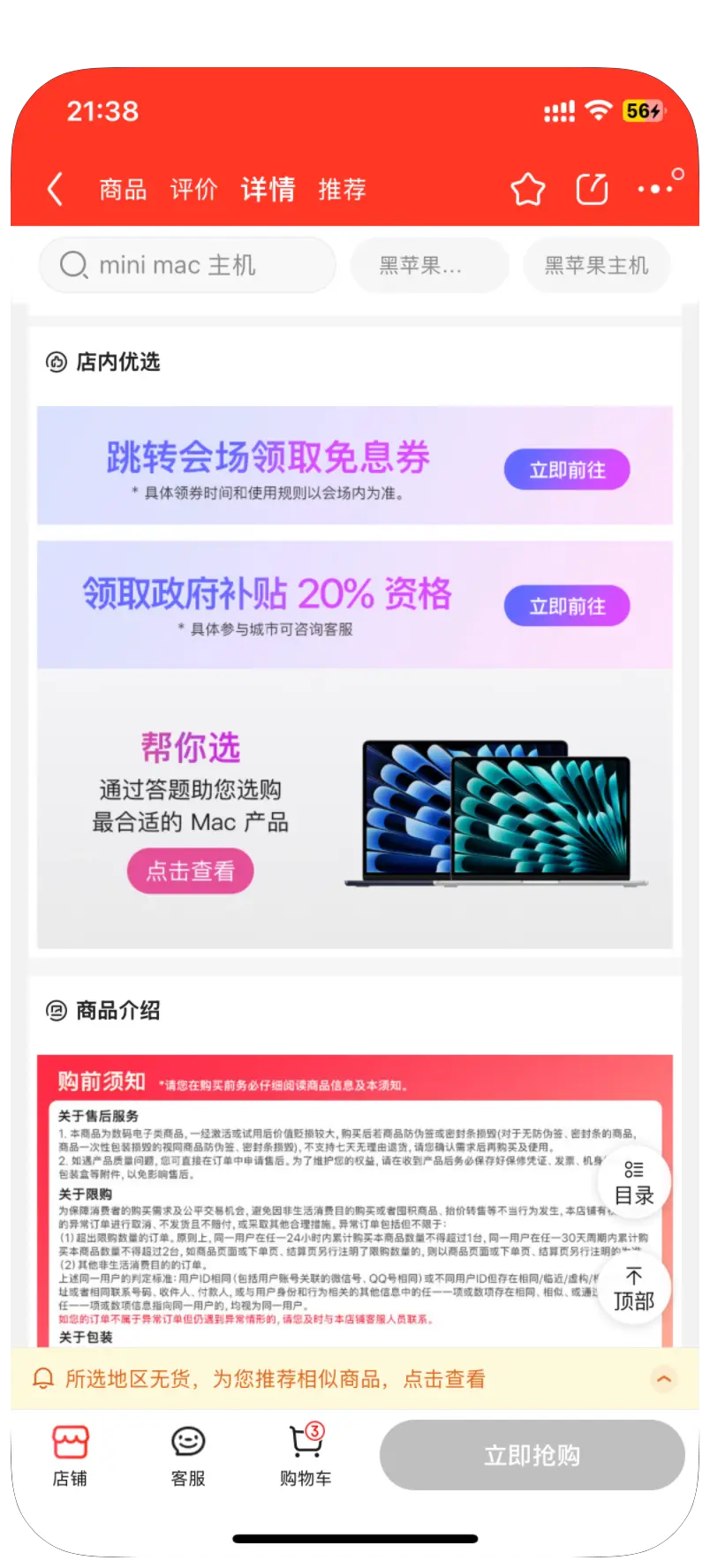Go back using the top-left arrow
710x1568 pixels.
click(x=55, y=189)
